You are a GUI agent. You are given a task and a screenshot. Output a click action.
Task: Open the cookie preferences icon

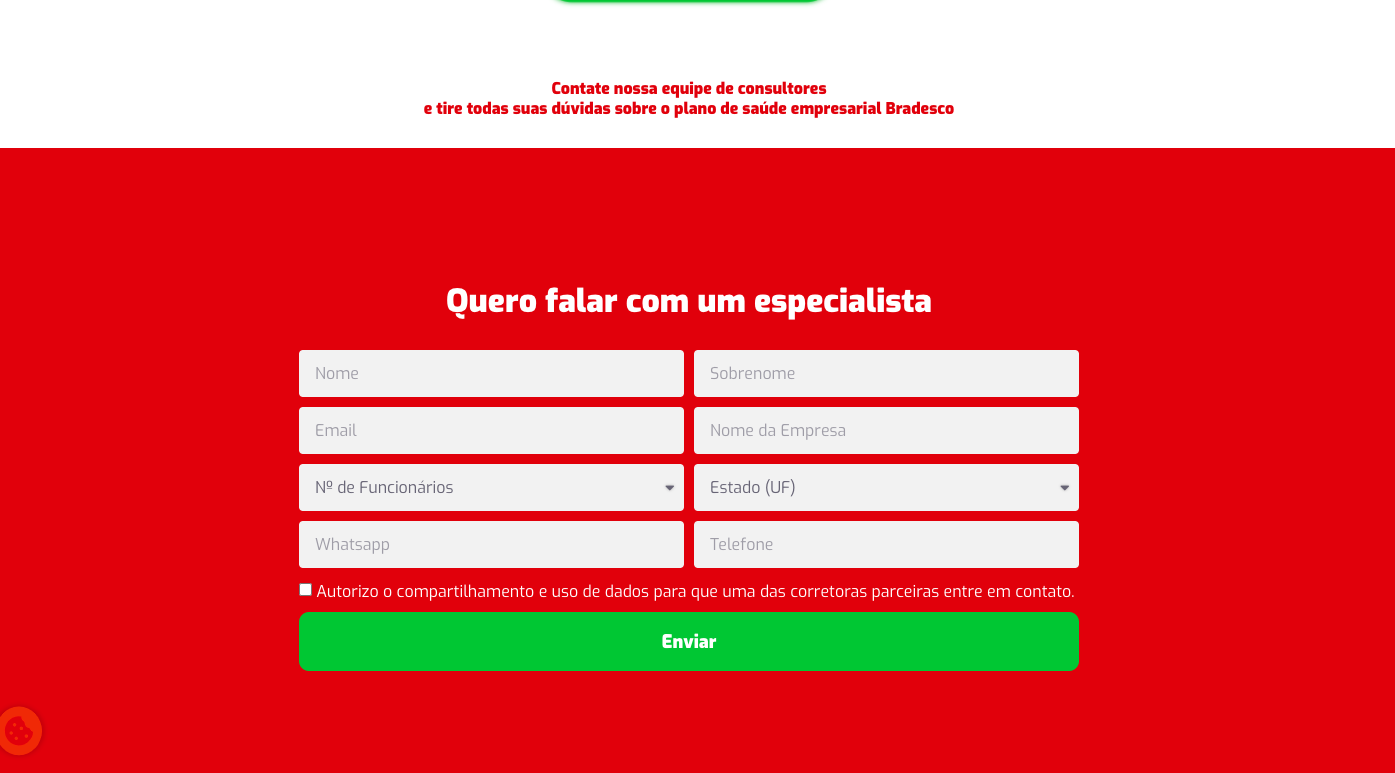click(19, 731)
